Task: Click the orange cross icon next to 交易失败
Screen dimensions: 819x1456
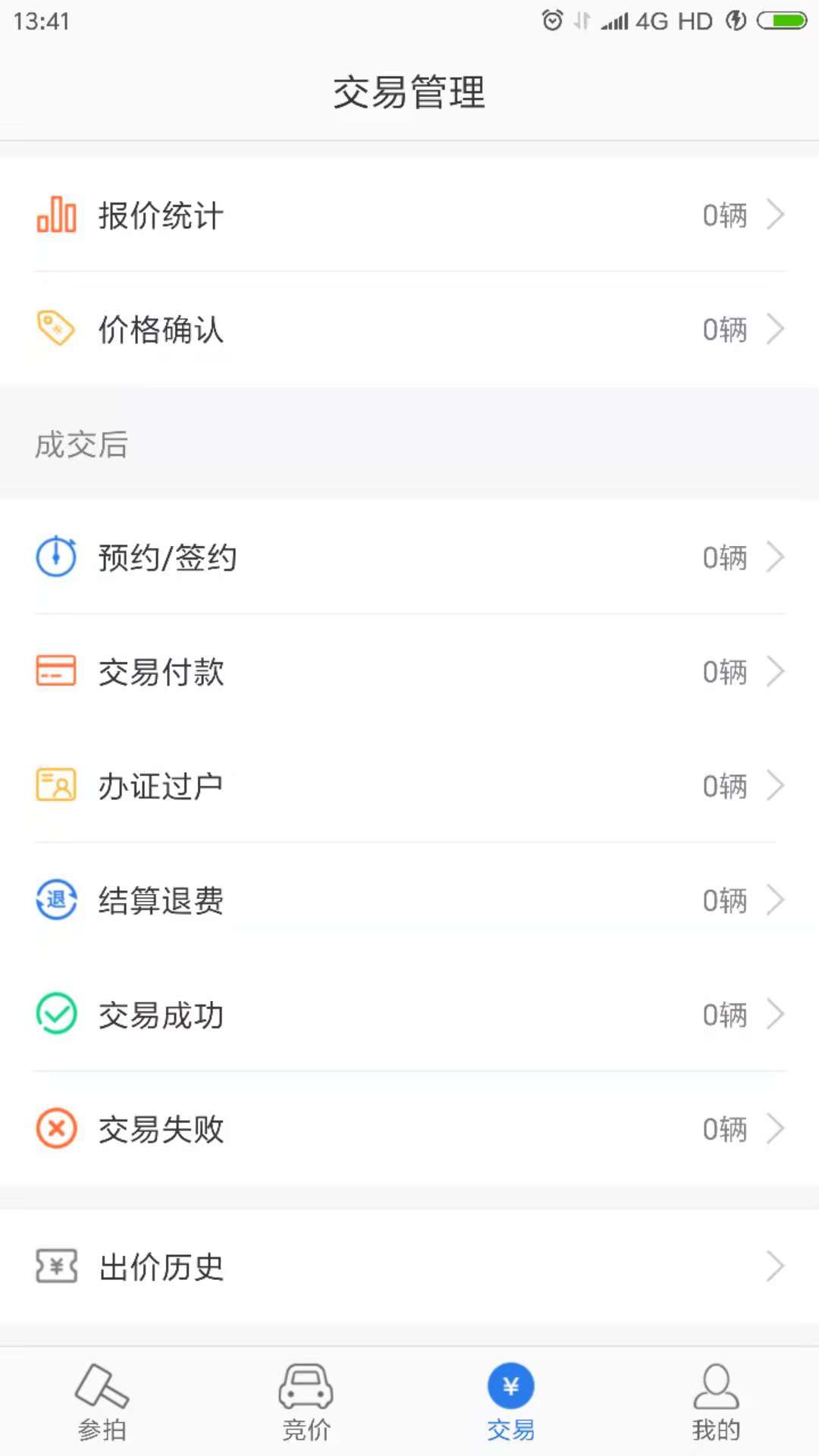Action: [56, 1129]
